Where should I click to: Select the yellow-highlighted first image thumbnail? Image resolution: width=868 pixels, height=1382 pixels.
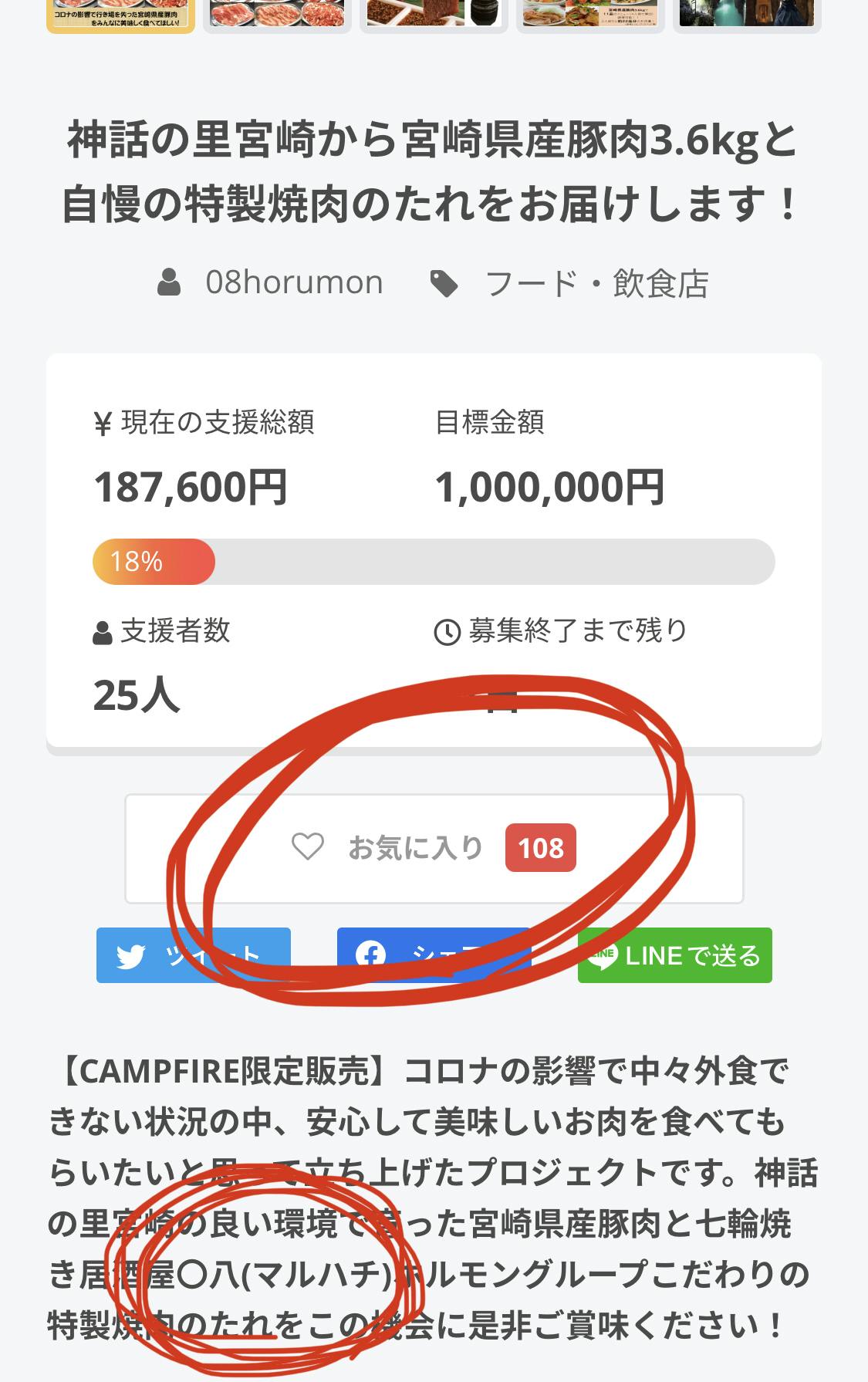(120, 14)
